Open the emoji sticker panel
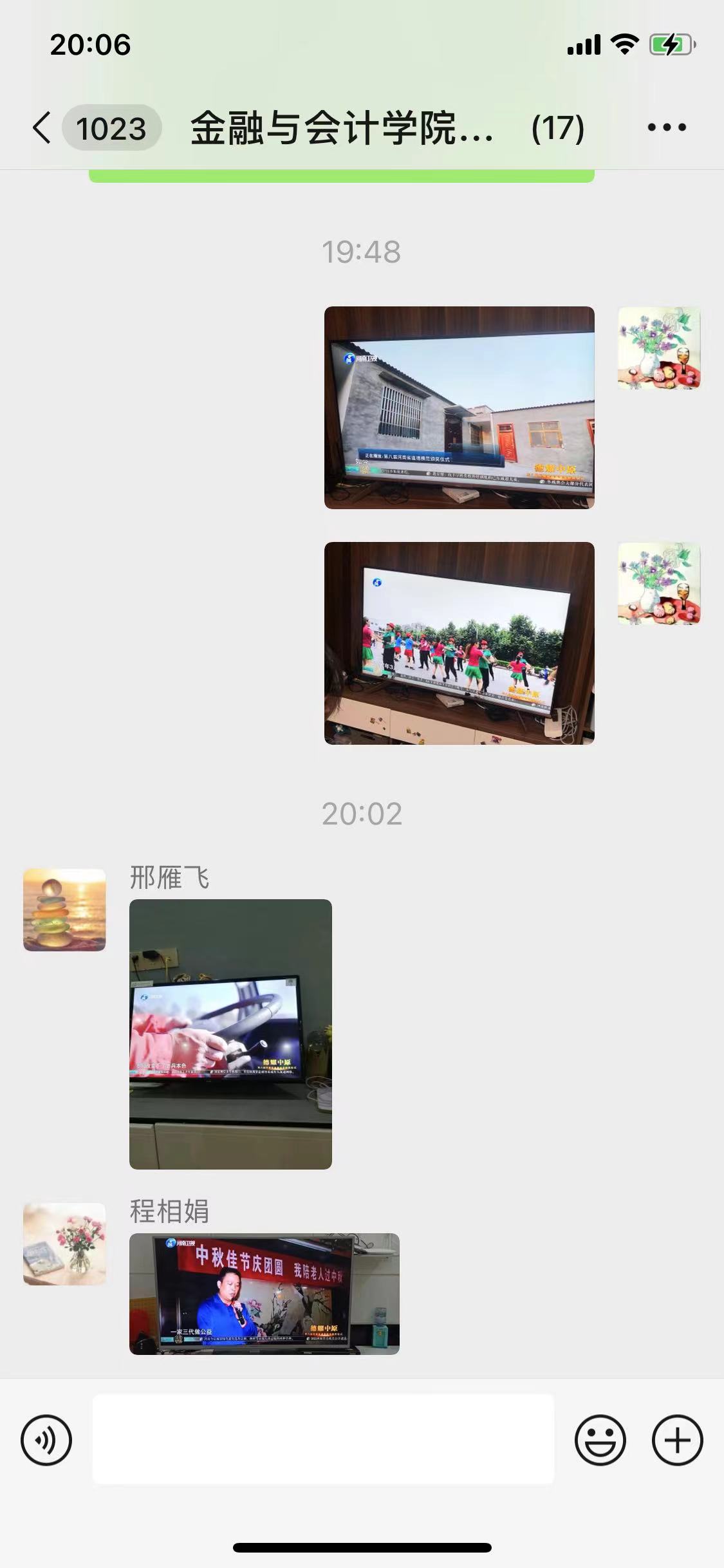The image size is (724, 1568). (600, 1440)
